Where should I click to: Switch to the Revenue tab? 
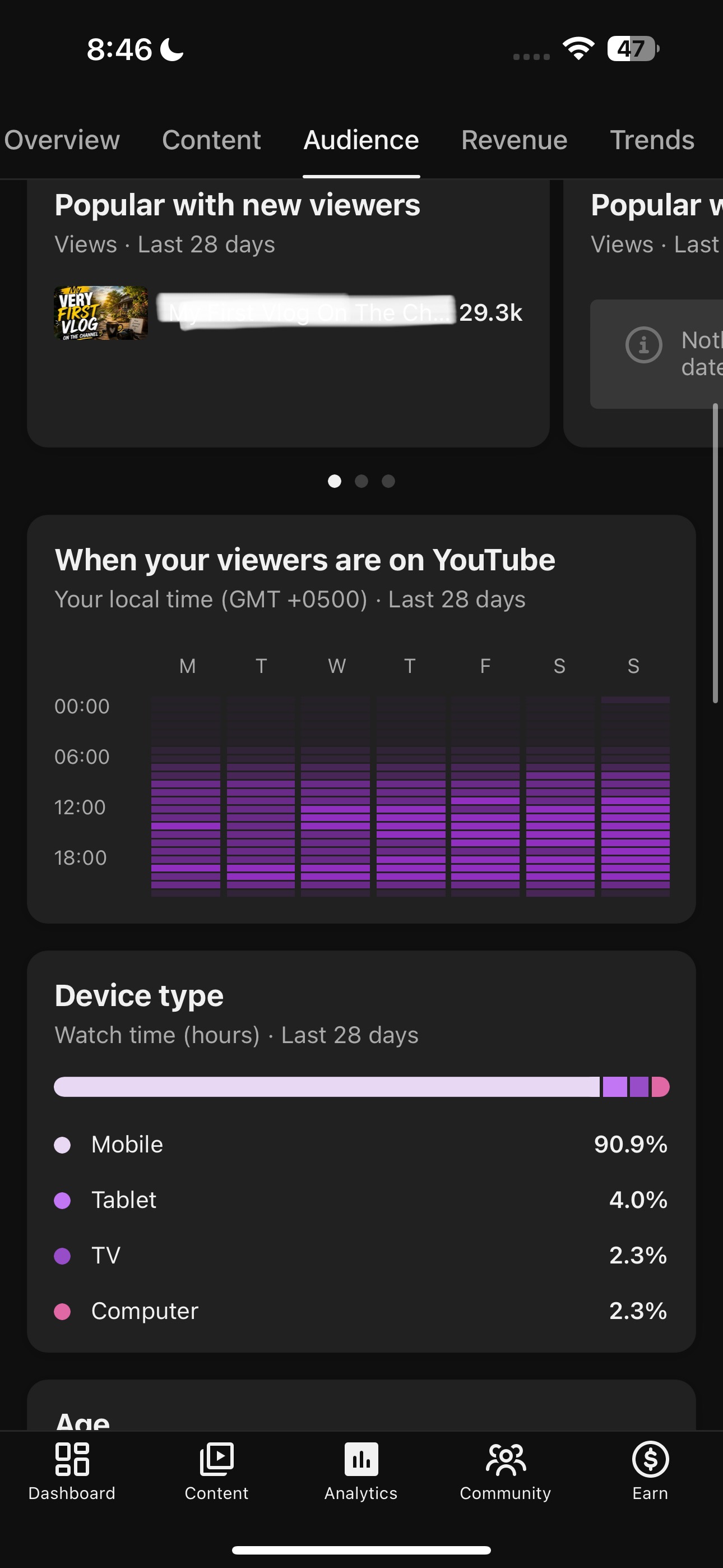pyautogui.click(x=515, y=140)
